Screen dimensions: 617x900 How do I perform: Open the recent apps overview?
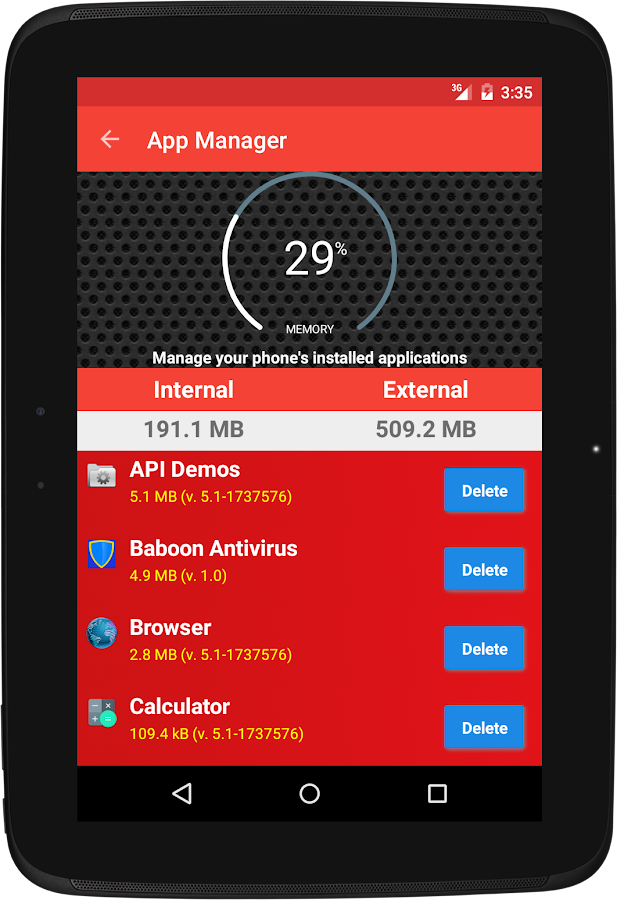point(437,794)
